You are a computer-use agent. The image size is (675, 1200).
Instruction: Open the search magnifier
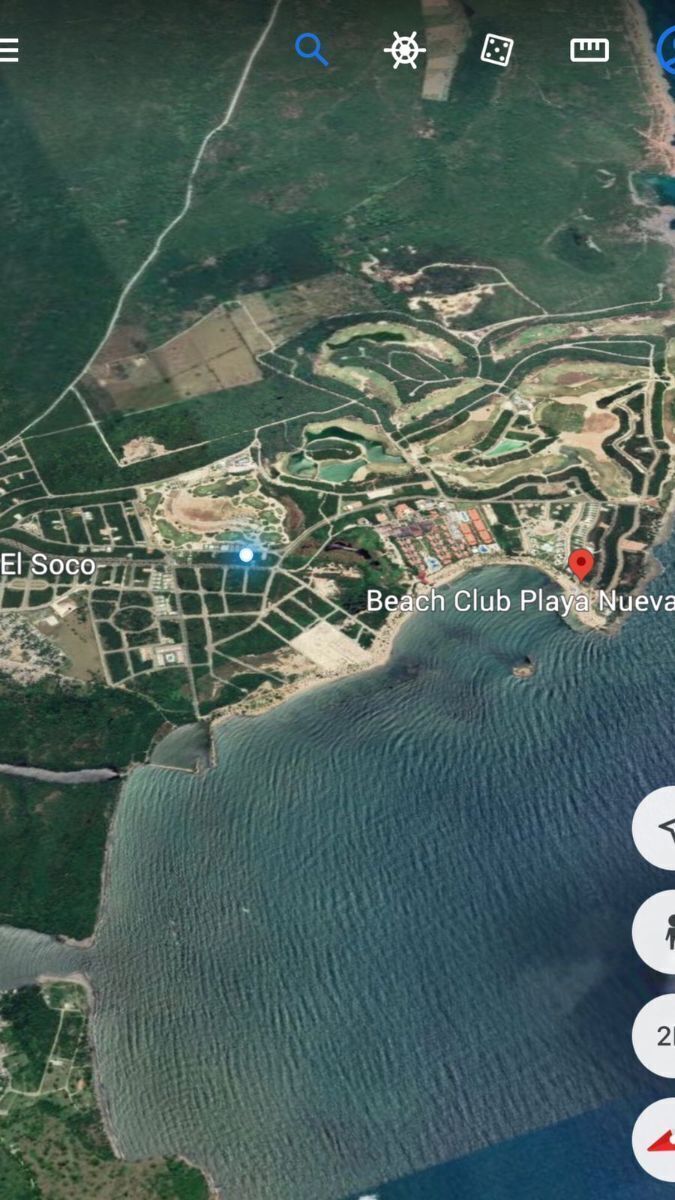pos(311,49)
